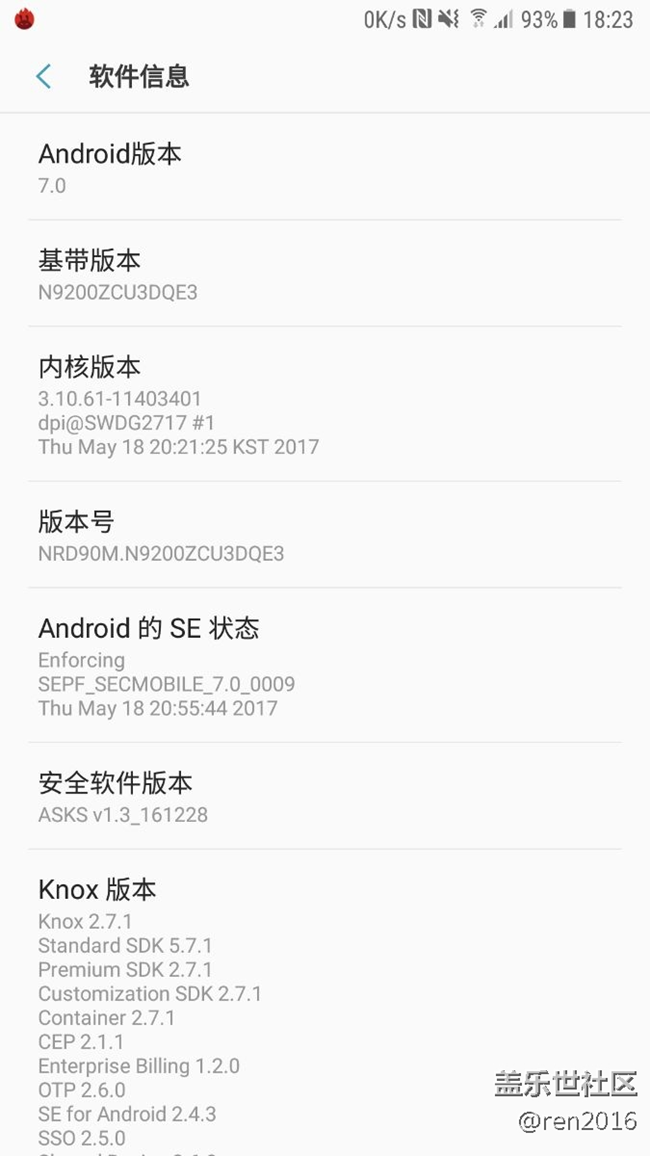Go back from the 软件信息 page
Screen dimensions: 650x1156
point(43,76)
